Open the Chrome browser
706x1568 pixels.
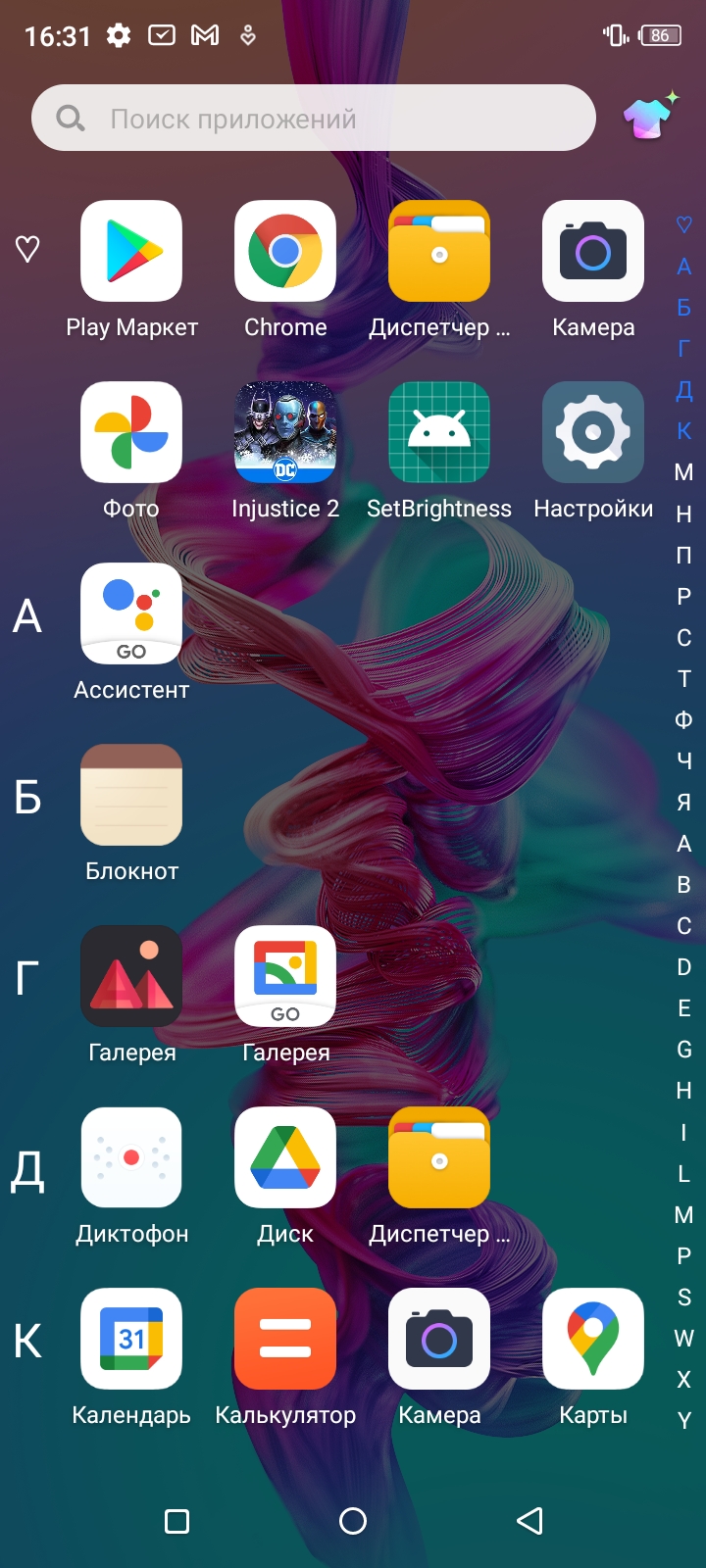285,251
